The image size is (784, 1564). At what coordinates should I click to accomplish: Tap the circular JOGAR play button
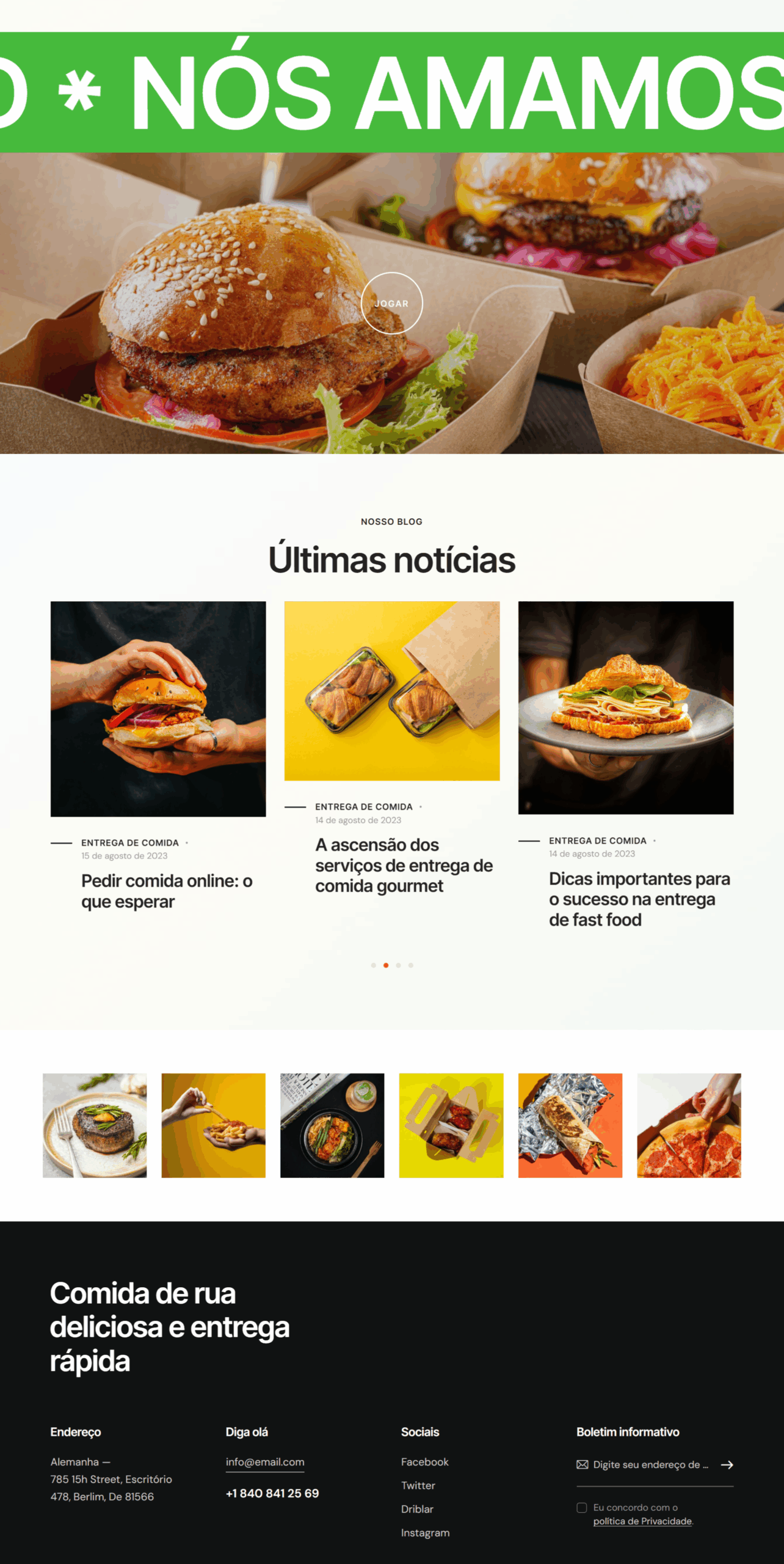[x=391, y=303]
